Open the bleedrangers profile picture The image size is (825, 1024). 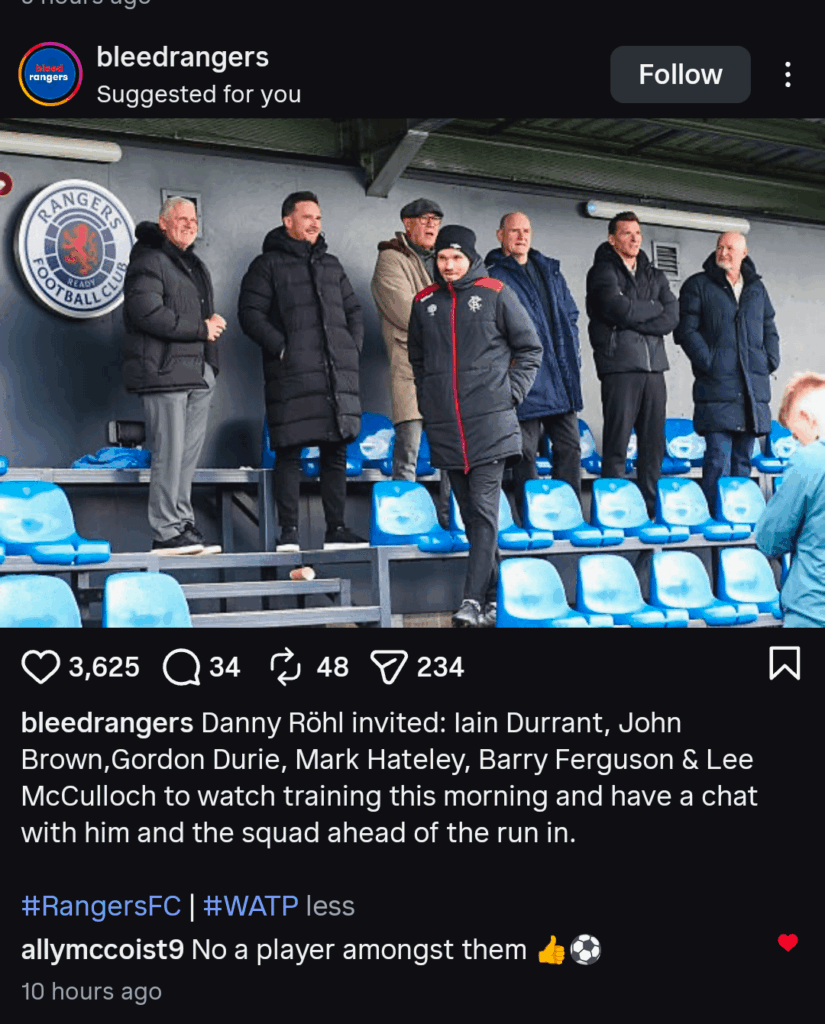[x=50, y=75]
